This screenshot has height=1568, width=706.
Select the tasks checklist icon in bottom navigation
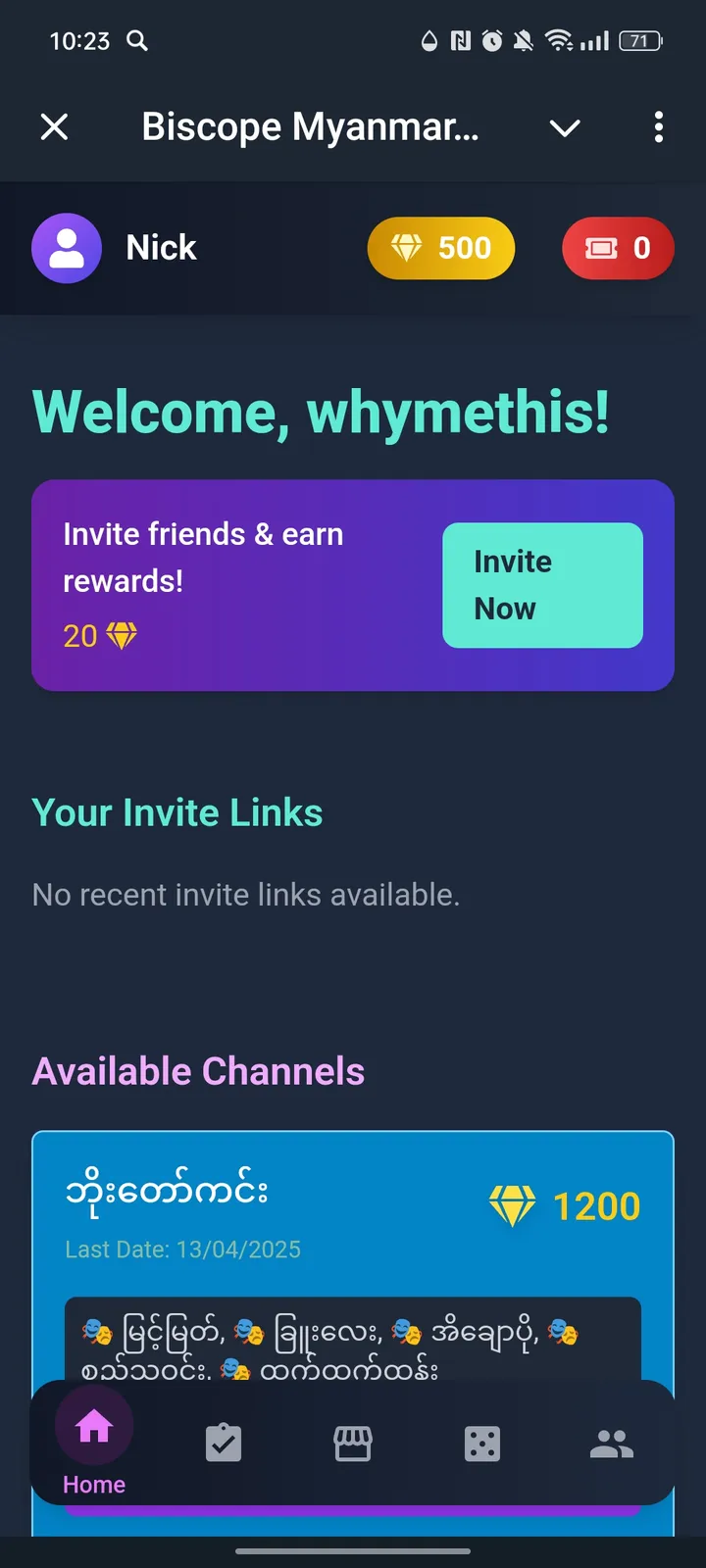[223, 1442]
